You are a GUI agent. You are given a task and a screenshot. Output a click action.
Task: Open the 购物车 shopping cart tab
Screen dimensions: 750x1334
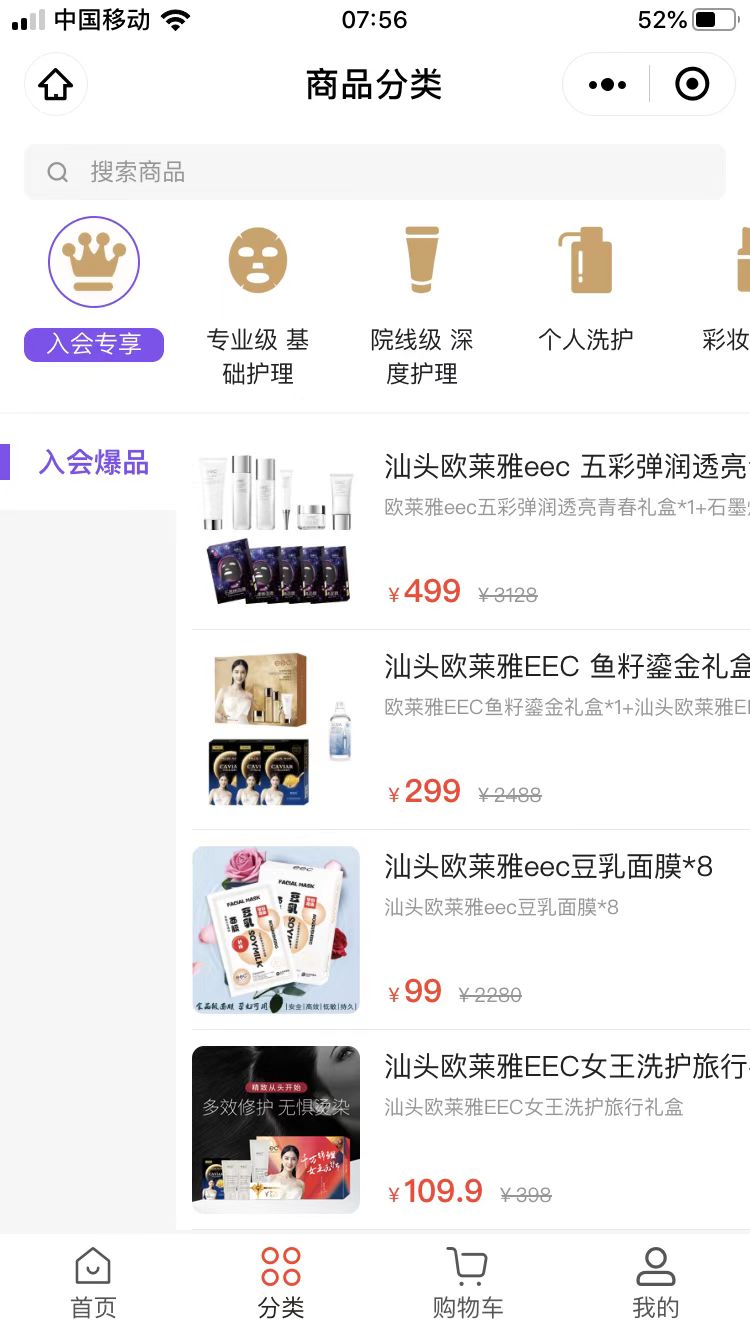pos(467,1283)
